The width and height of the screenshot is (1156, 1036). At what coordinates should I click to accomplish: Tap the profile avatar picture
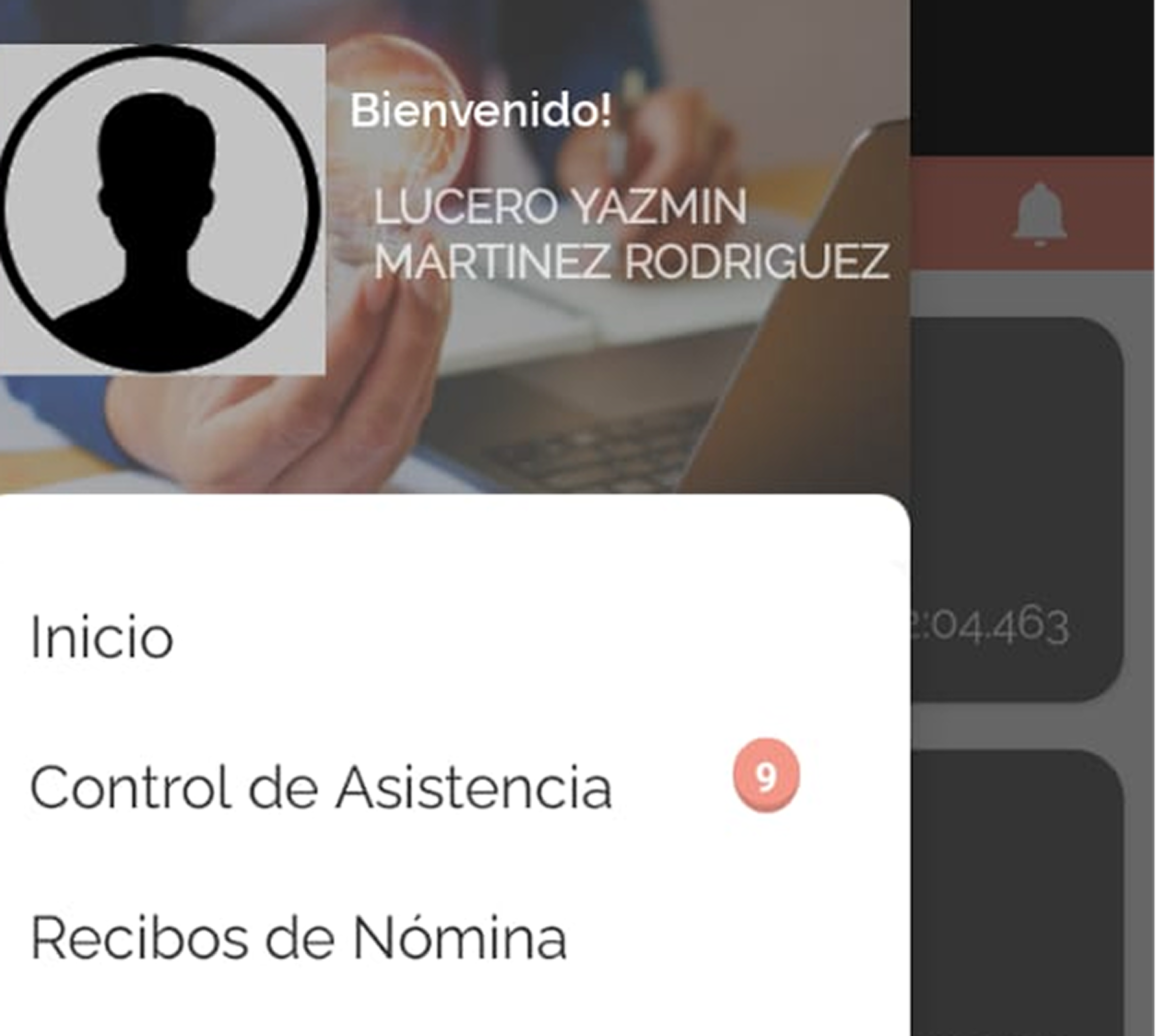click(x=157, y=209)
